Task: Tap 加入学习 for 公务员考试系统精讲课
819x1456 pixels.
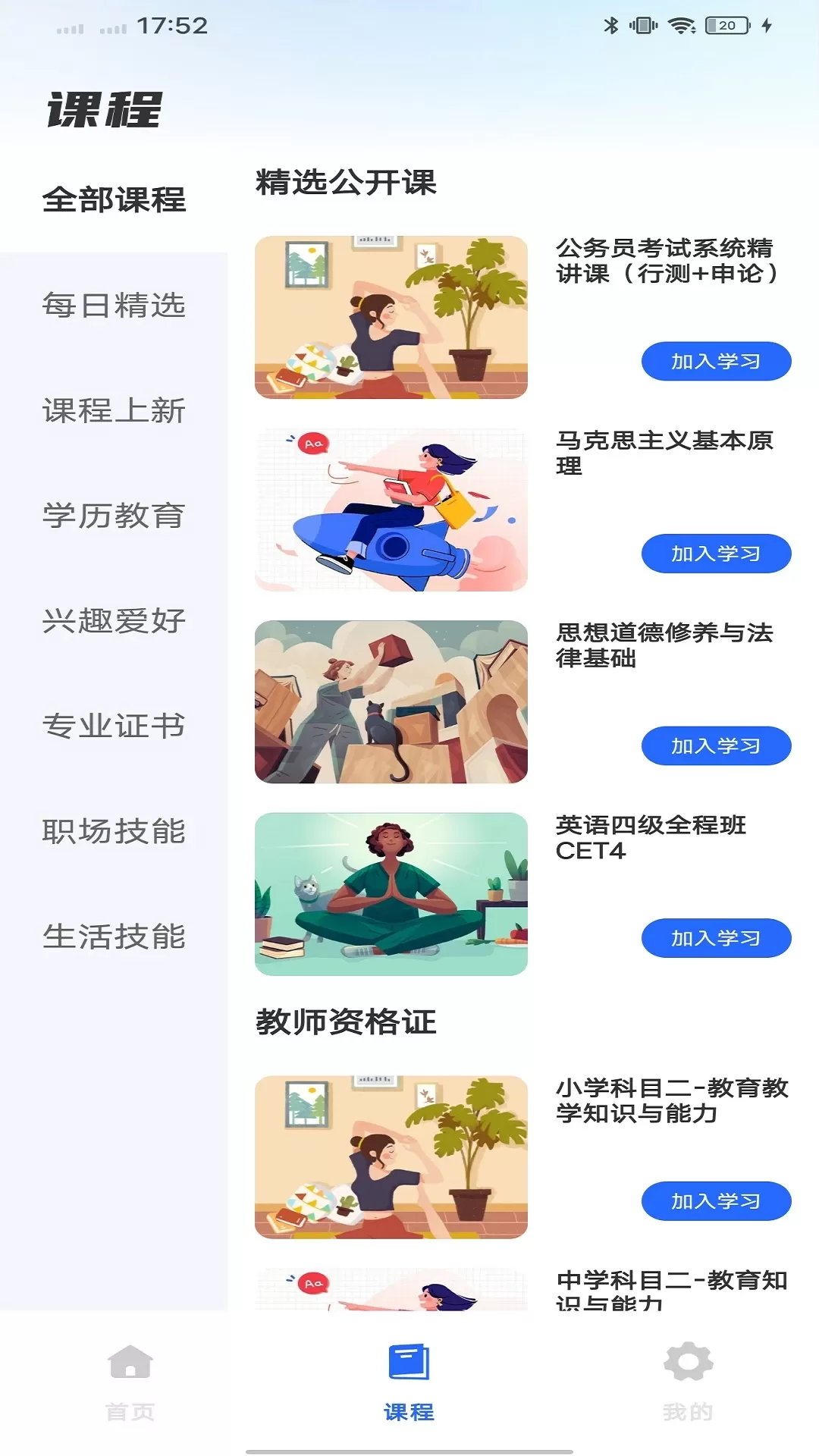Action: tap(716, 362)
